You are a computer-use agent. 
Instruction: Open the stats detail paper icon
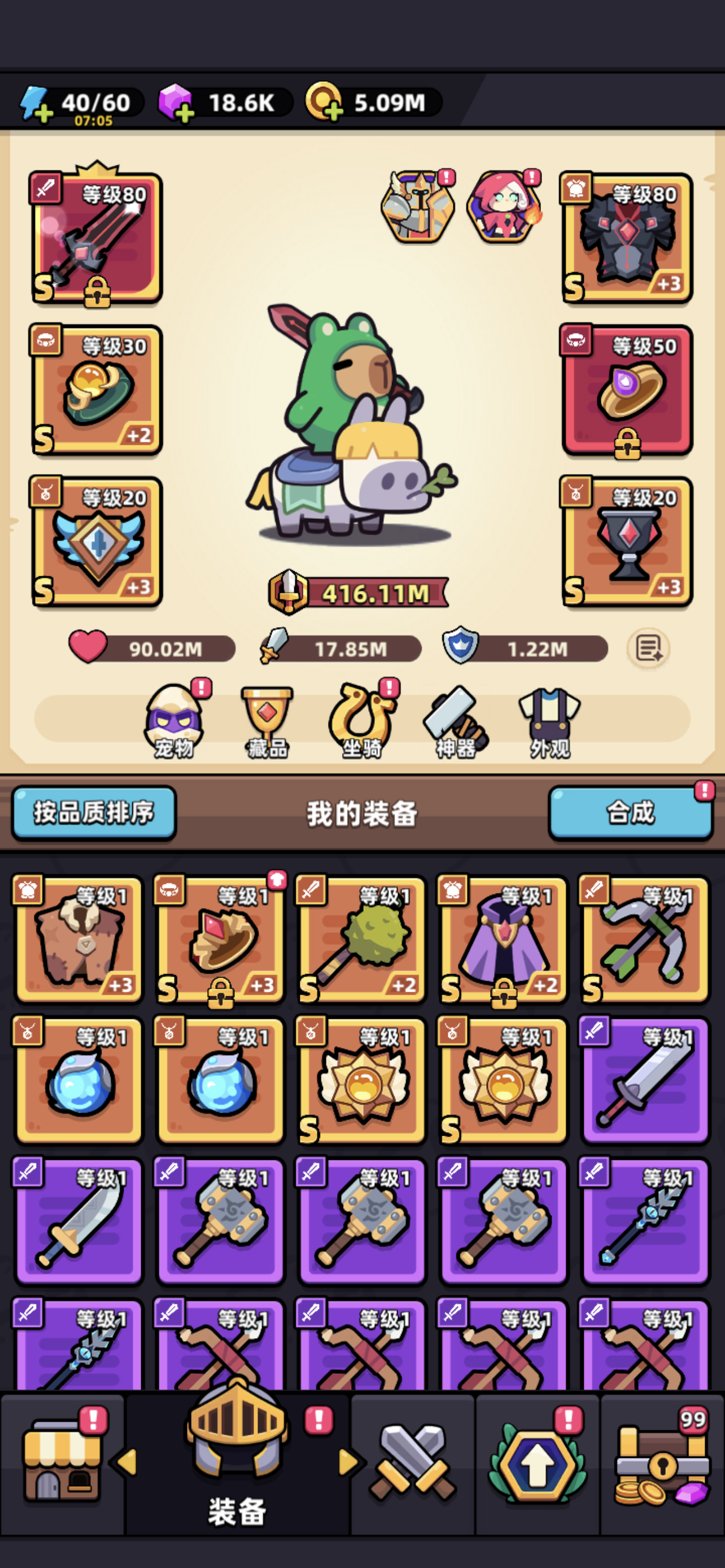point(647,649)
